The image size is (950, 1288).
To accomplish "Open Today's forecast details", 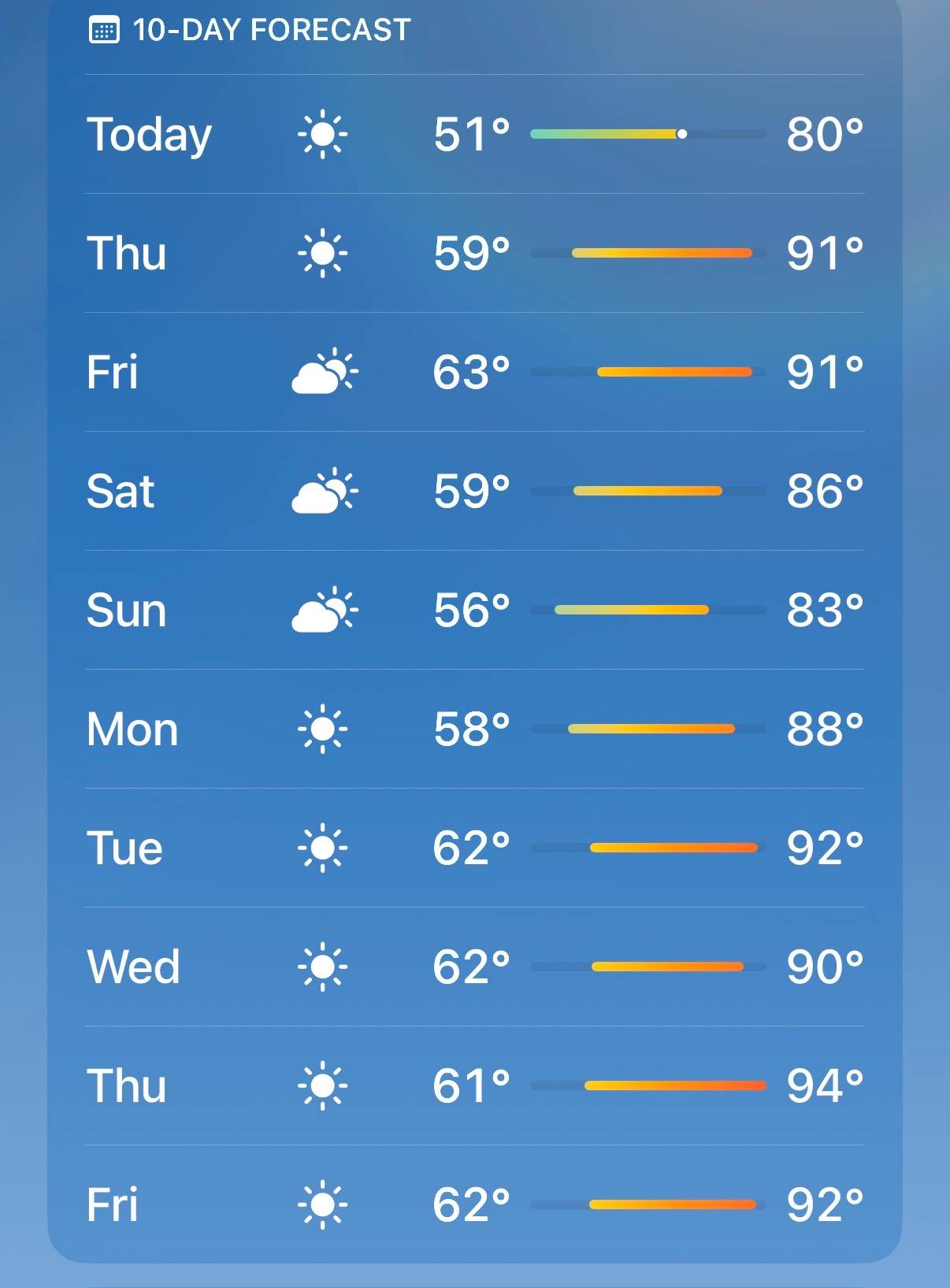I will pos(475,134).
